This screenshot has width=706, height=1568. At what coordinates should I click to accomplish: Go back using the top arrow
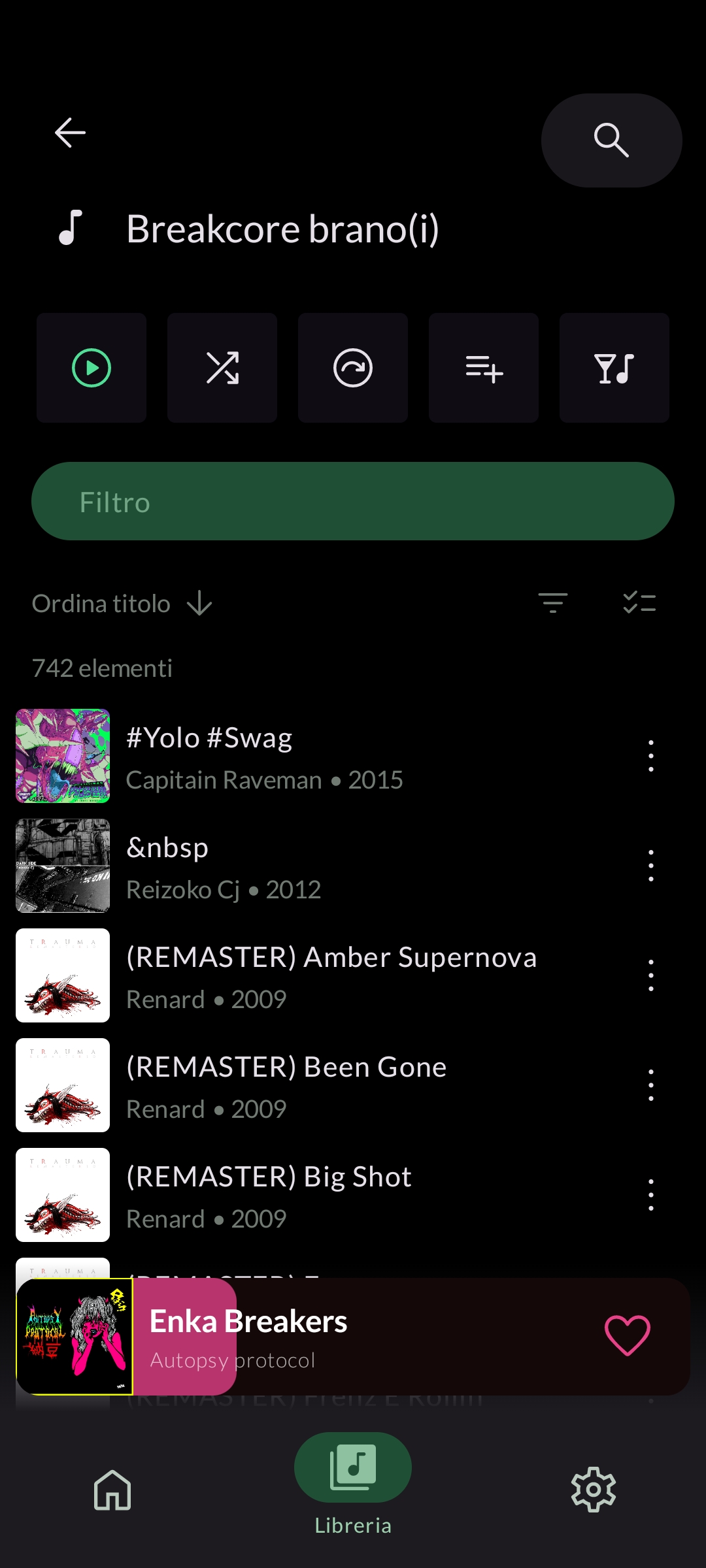pos(70,133)
